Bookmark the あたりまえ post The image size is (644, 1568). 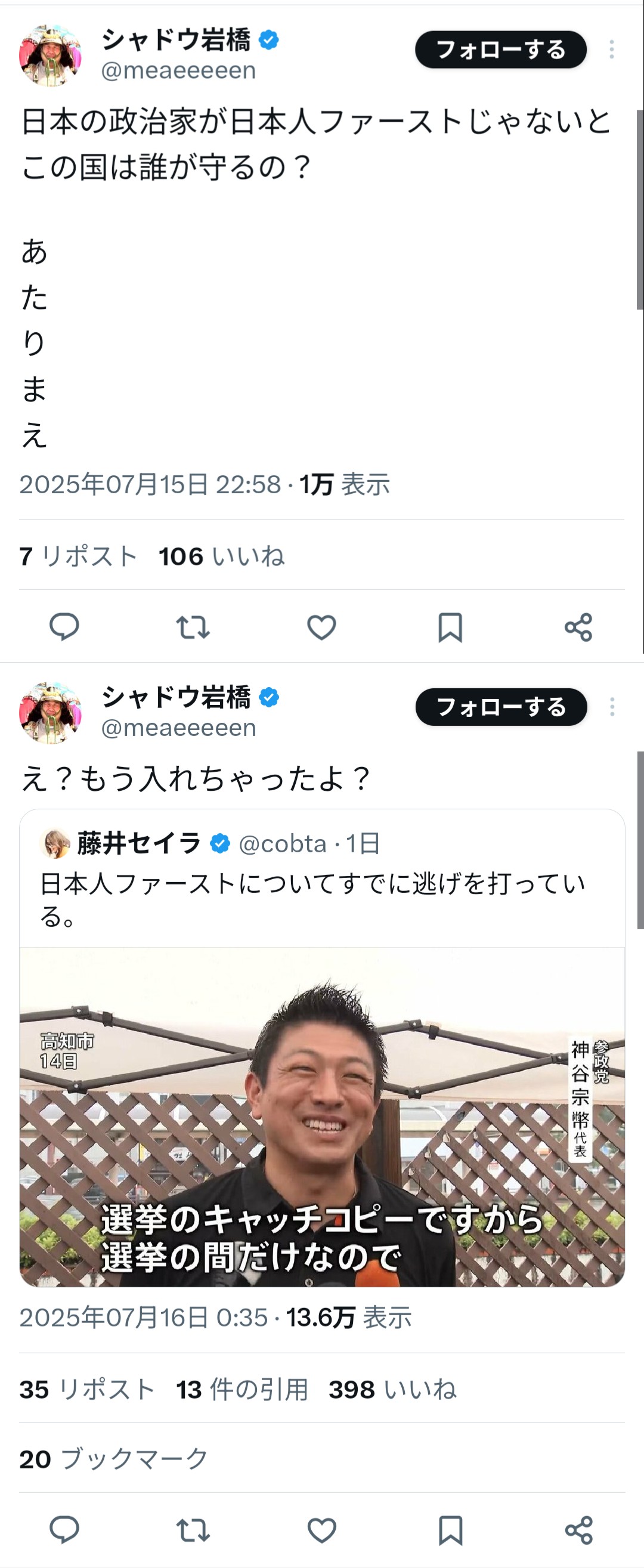pyautogui.click(x=450, y=627)
